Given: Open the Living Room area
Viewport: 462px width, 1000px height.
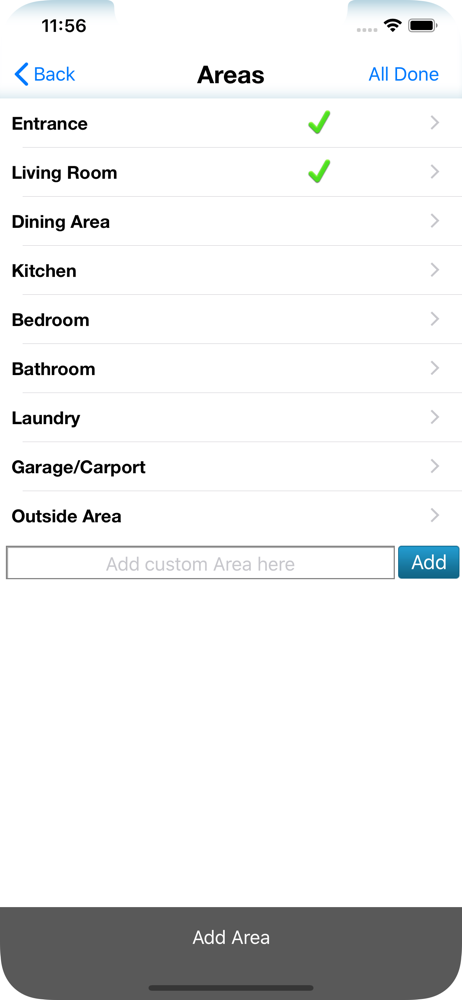Looking at the screenshot, I should [x=231, y=172].
